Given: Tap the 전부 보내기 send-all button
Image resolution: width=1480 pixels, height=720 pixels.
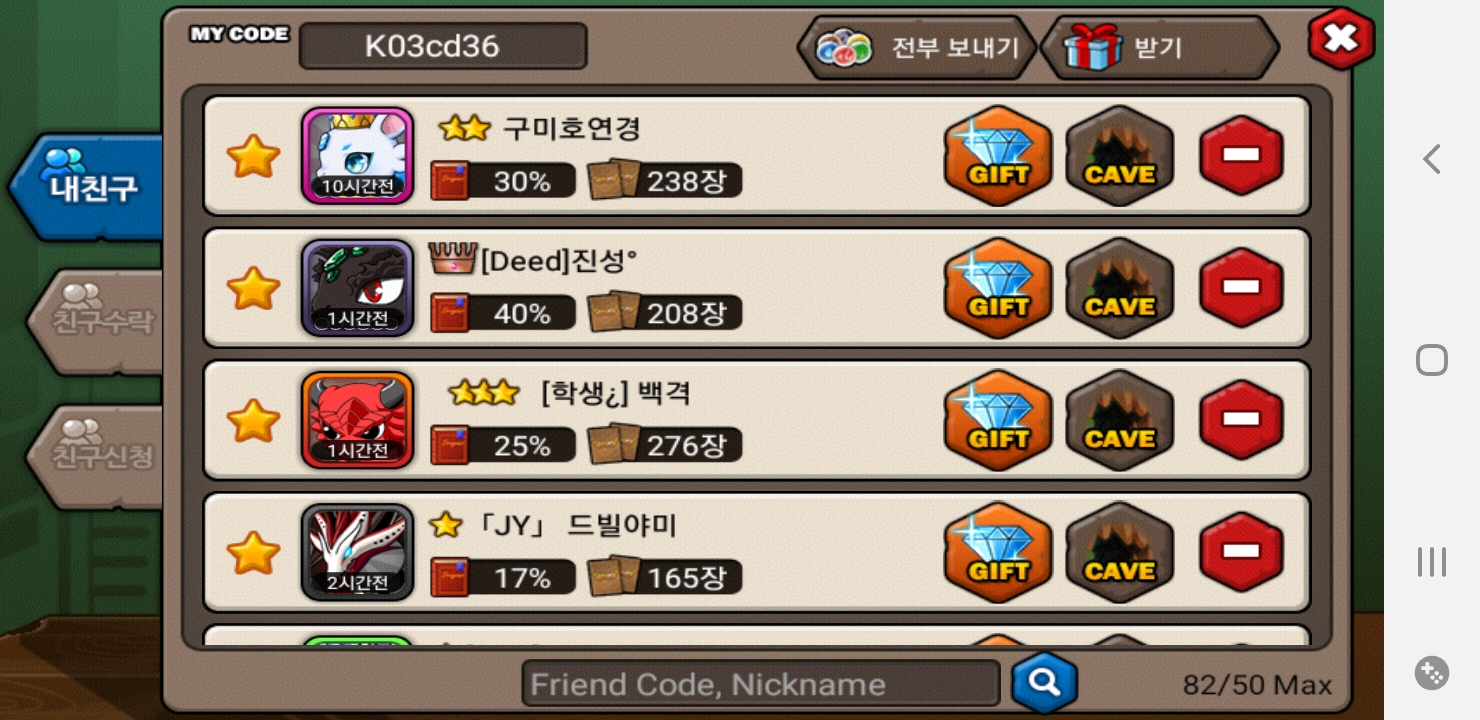Looking at the screenshot, I should pyautogui.click(x=918, y=48).
